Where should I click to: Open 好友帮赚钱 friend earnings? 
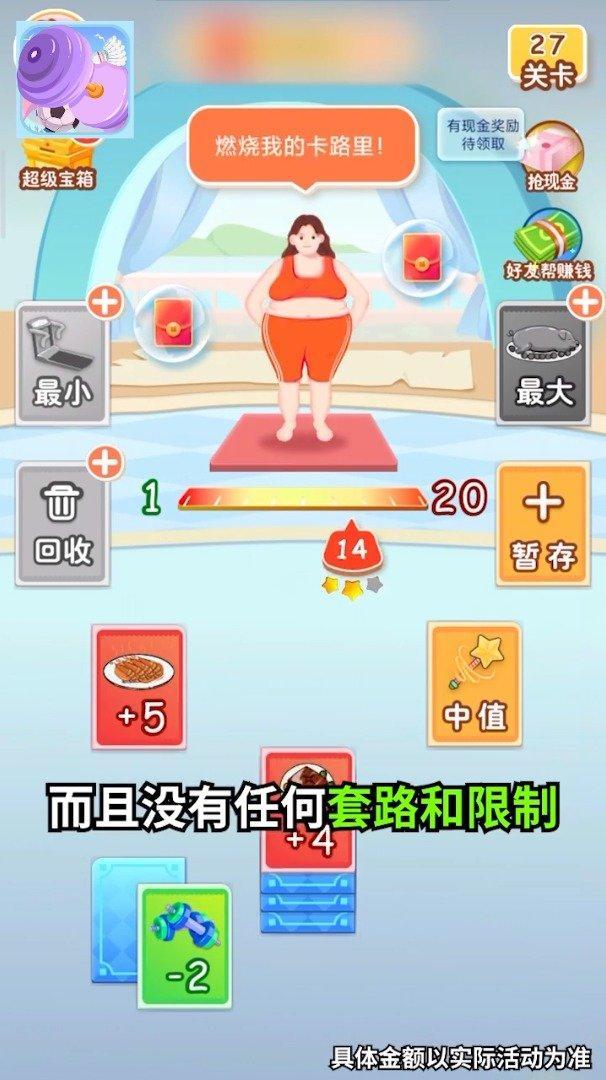548,244
